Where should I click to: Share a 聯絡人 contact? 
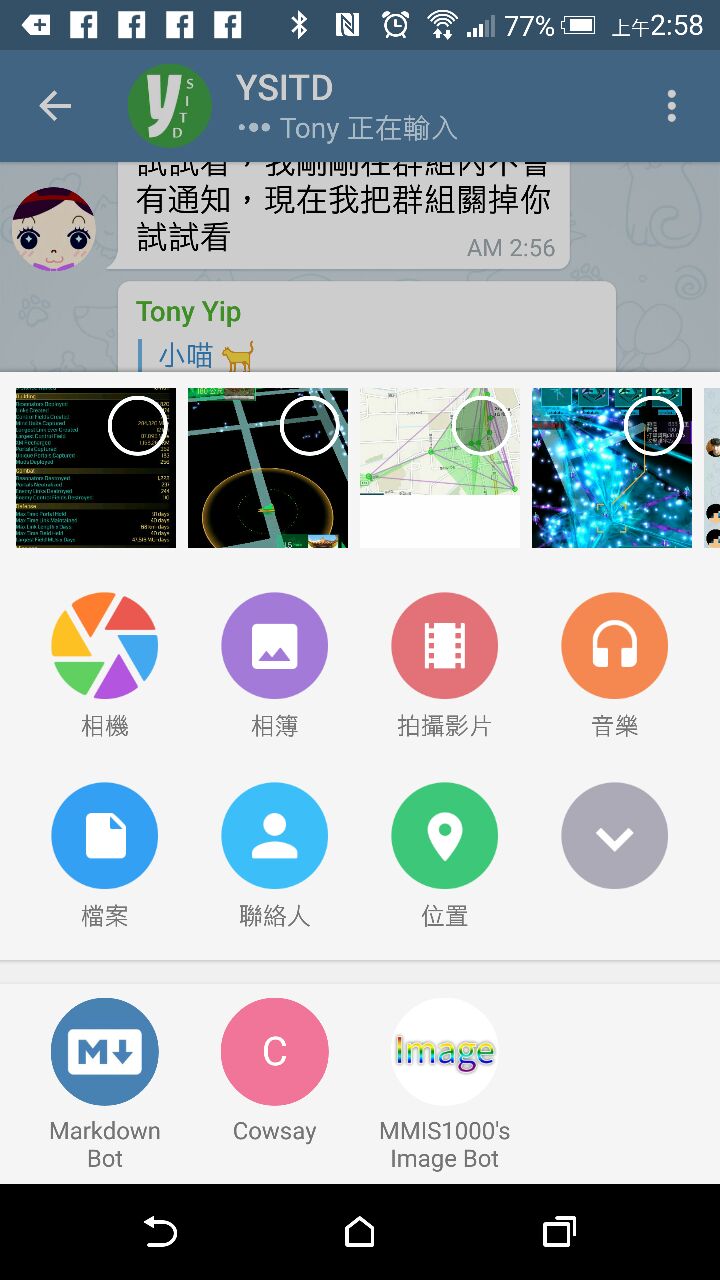click(x=274, y=836)
